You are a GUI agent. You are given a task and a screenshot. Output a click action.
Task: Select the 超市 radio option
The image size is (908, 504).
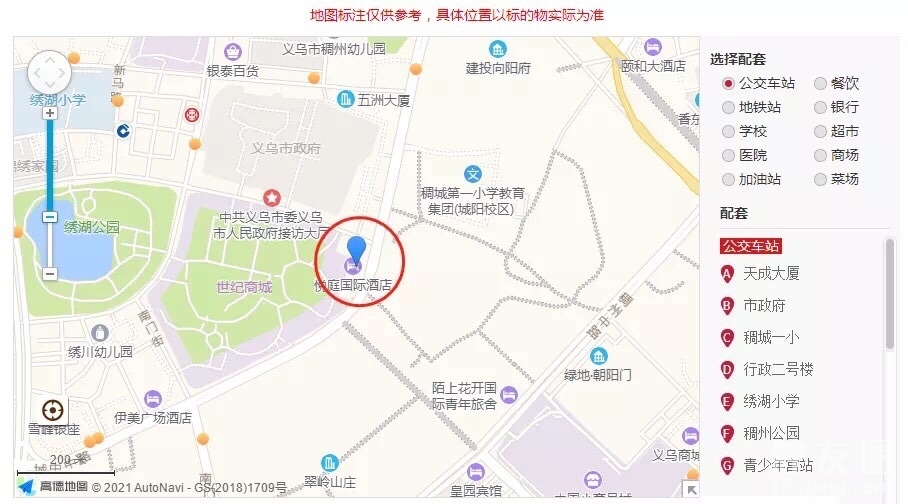point(820,132)
